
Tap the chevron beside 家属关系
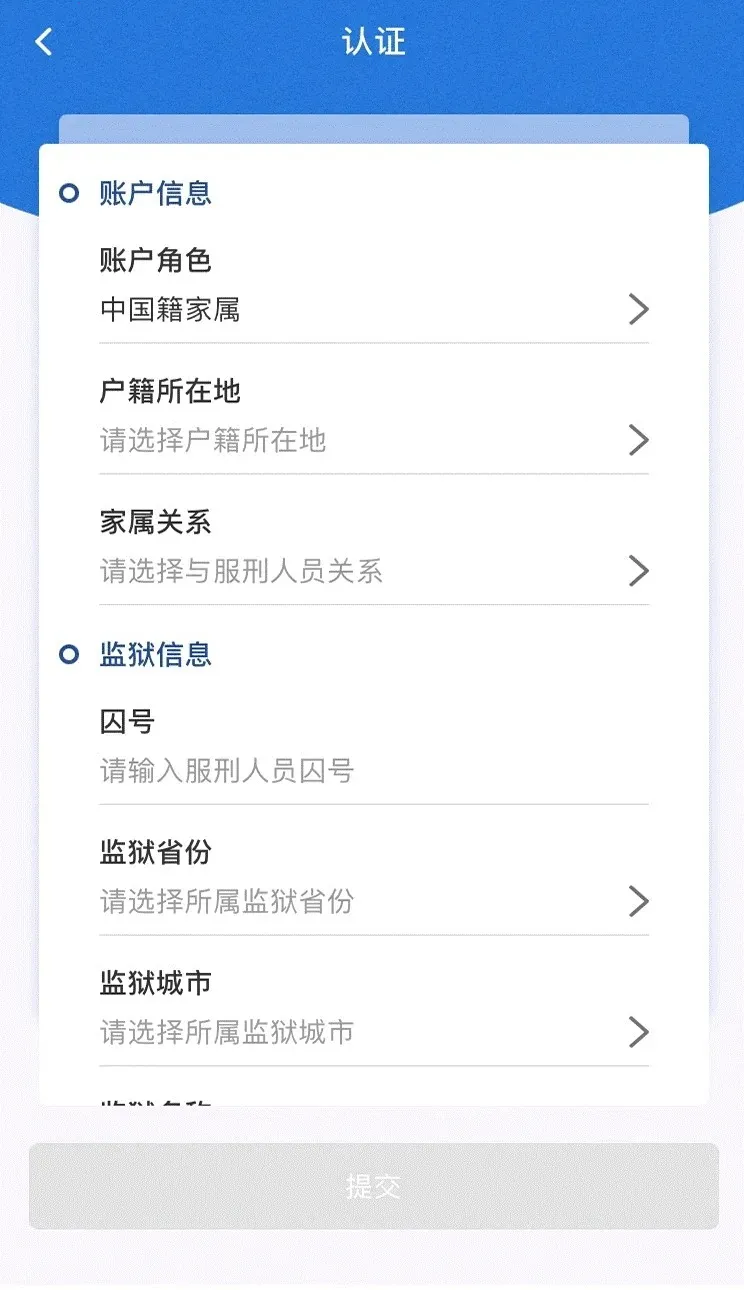[x=639, y=571]
